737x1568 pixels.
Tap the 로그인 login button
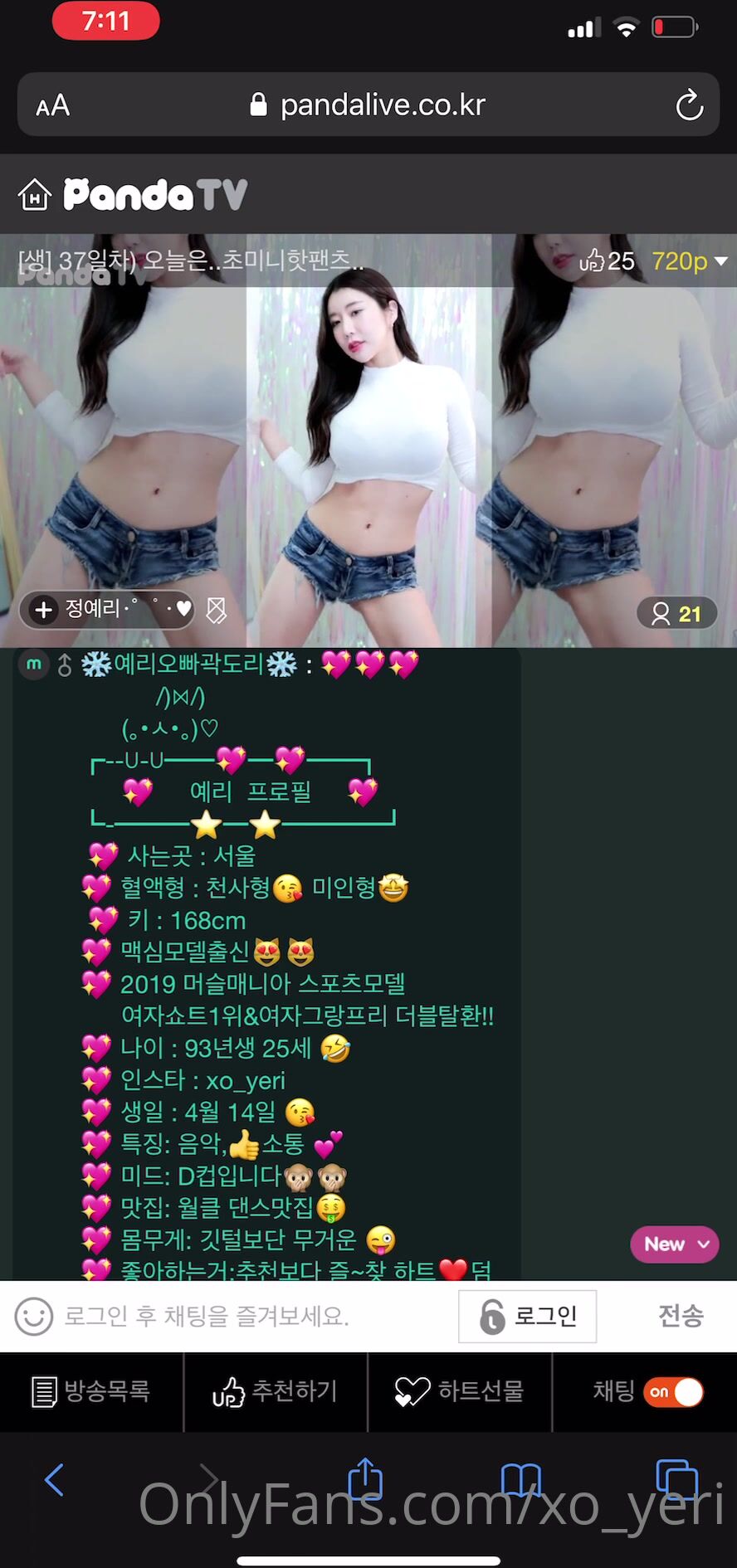pos(528,1316)
